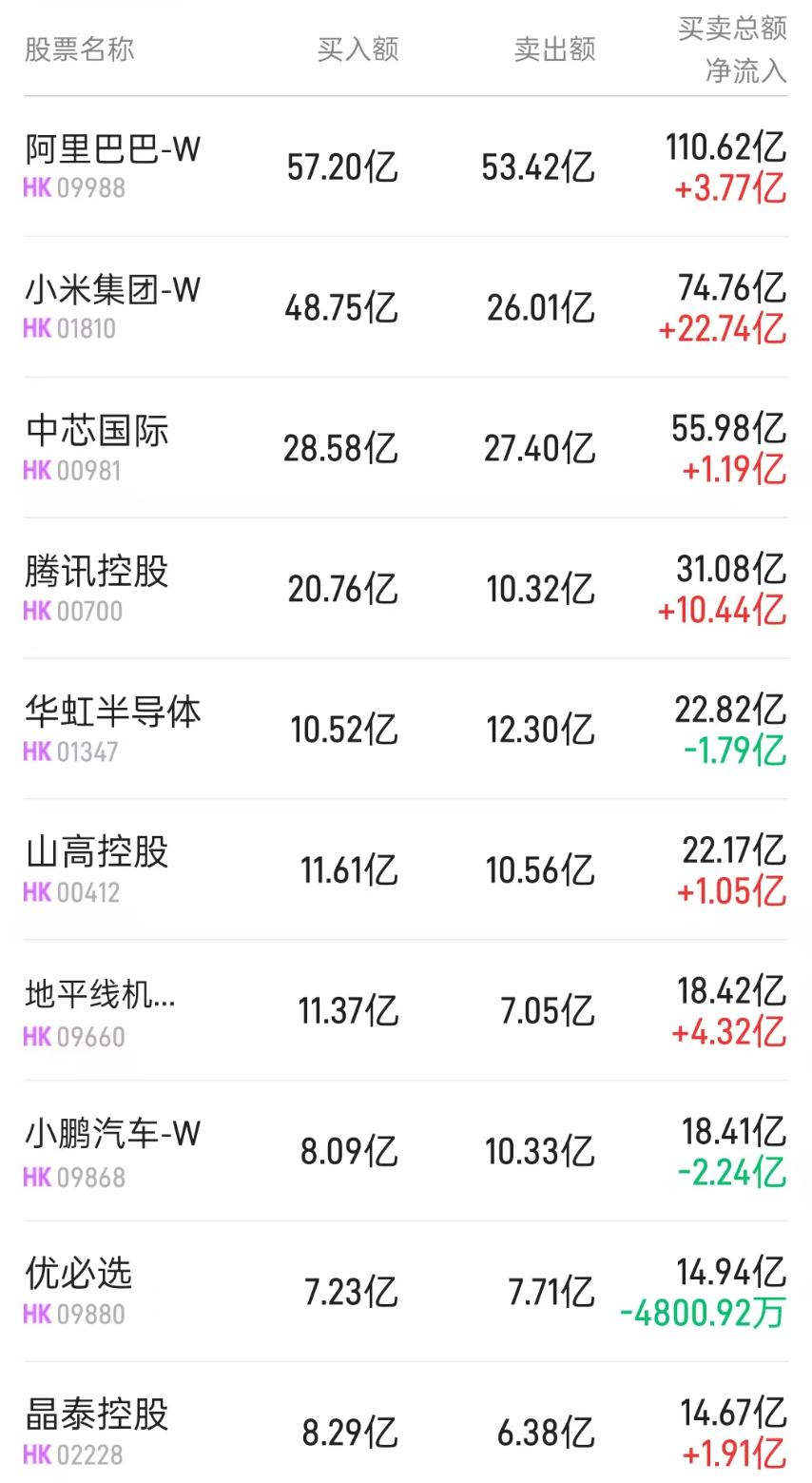Select the 中芯国际 row
This screenshot has height=1483, width=812.
[96, 431]
